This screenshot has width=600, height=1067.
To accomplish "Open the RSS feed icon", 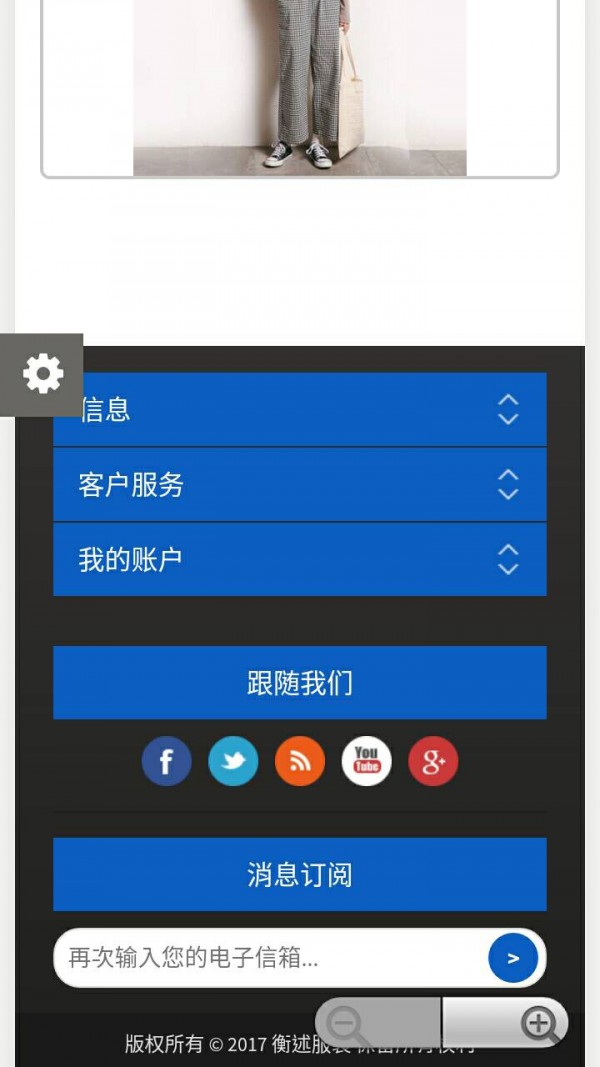I will pos(300,762).
